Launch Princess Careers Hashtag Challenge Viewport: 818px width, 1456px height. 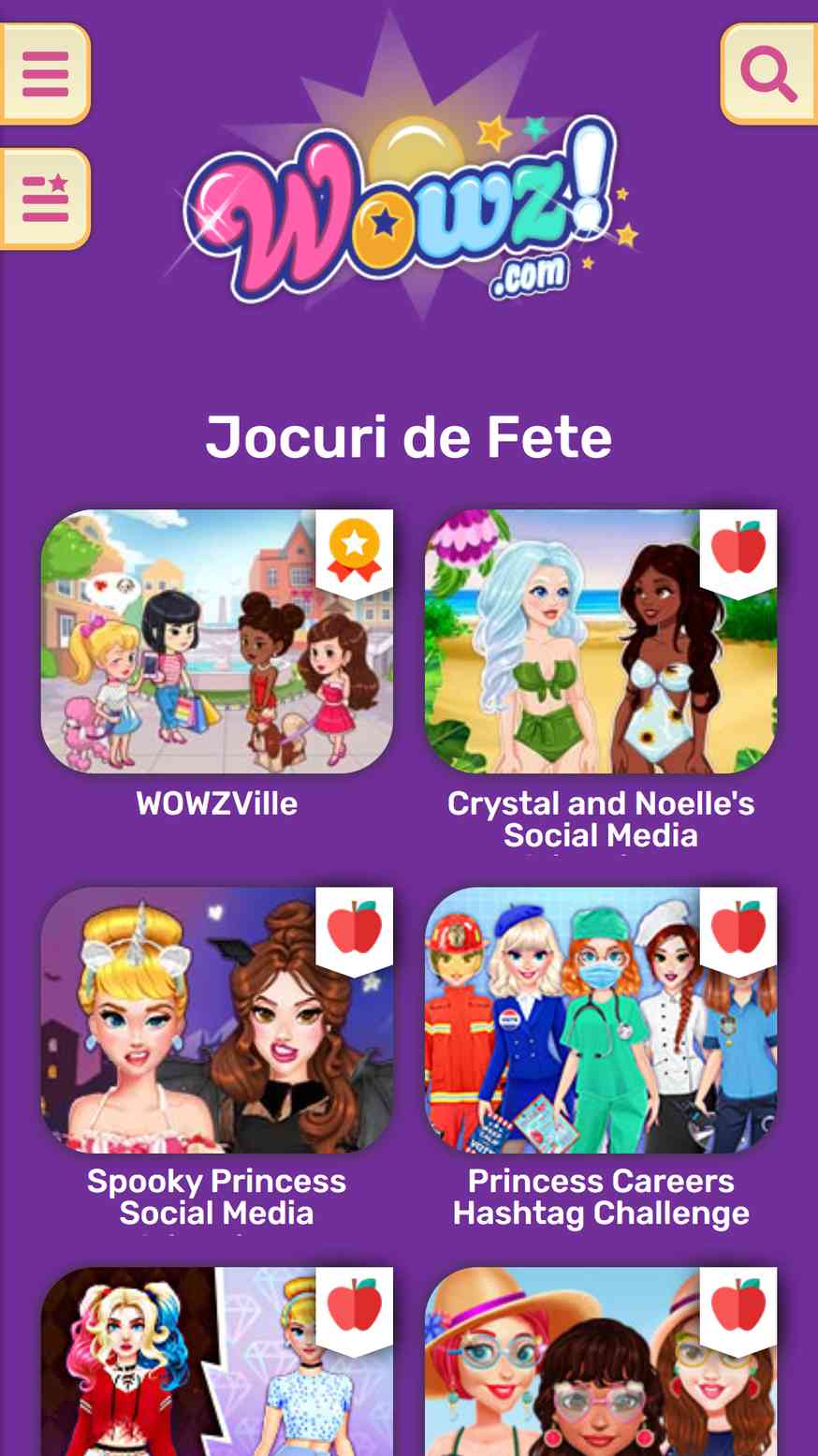click(x=600, y=1021)
